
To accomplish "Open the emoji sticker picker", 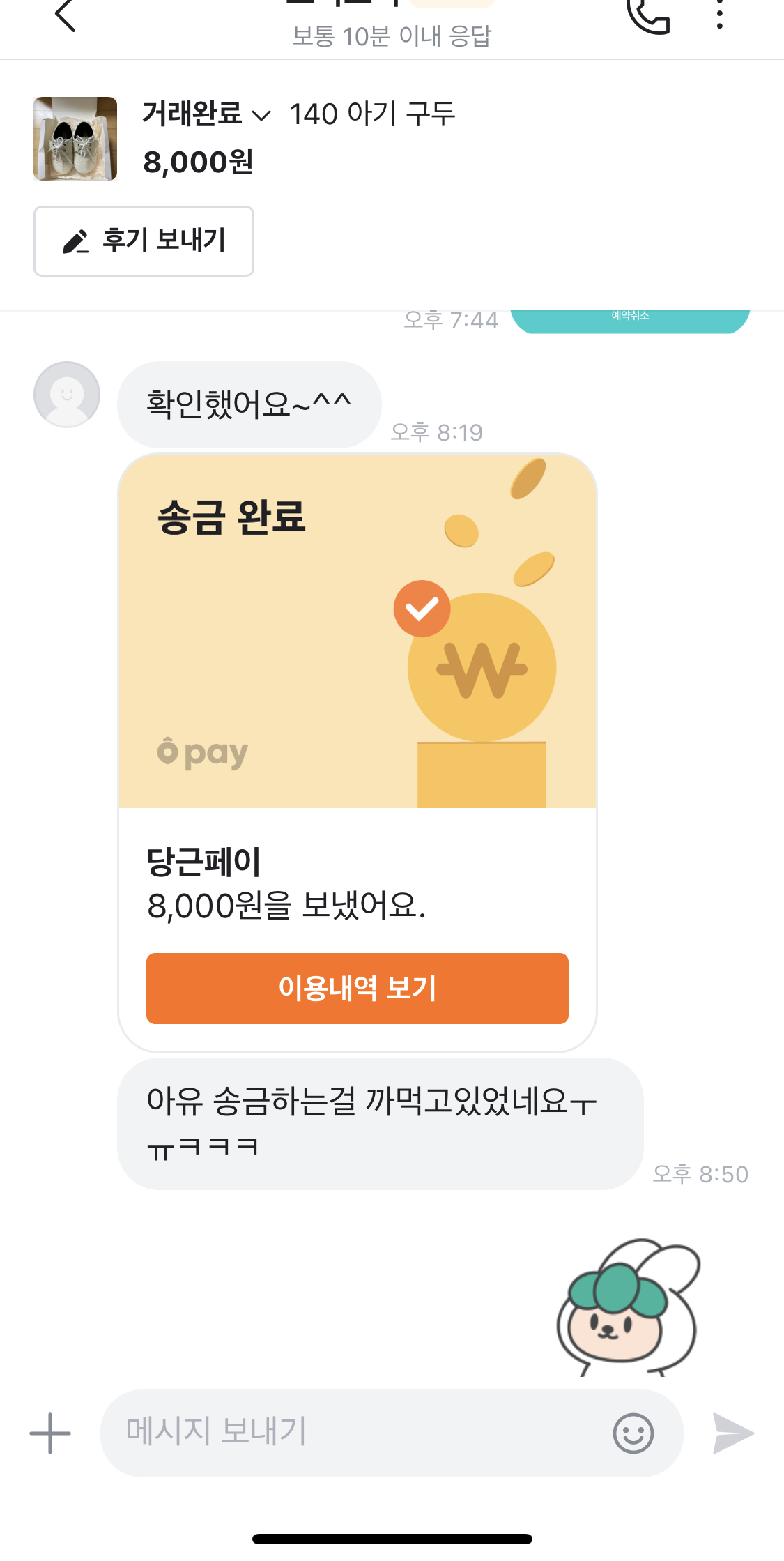I will click(633, 1433).
